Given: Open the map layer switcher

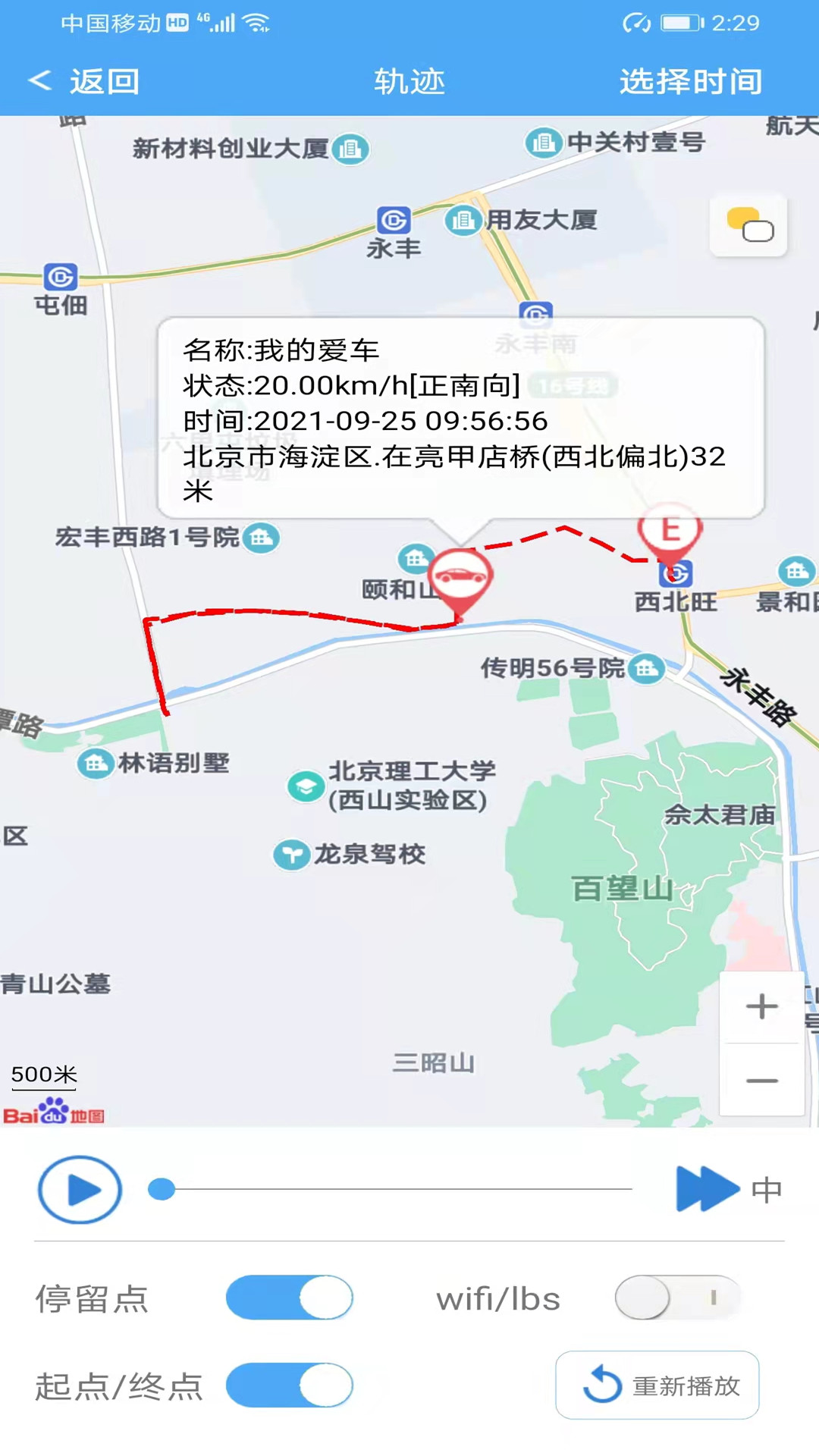Looking at the screenshot, I should coord(748,226).
